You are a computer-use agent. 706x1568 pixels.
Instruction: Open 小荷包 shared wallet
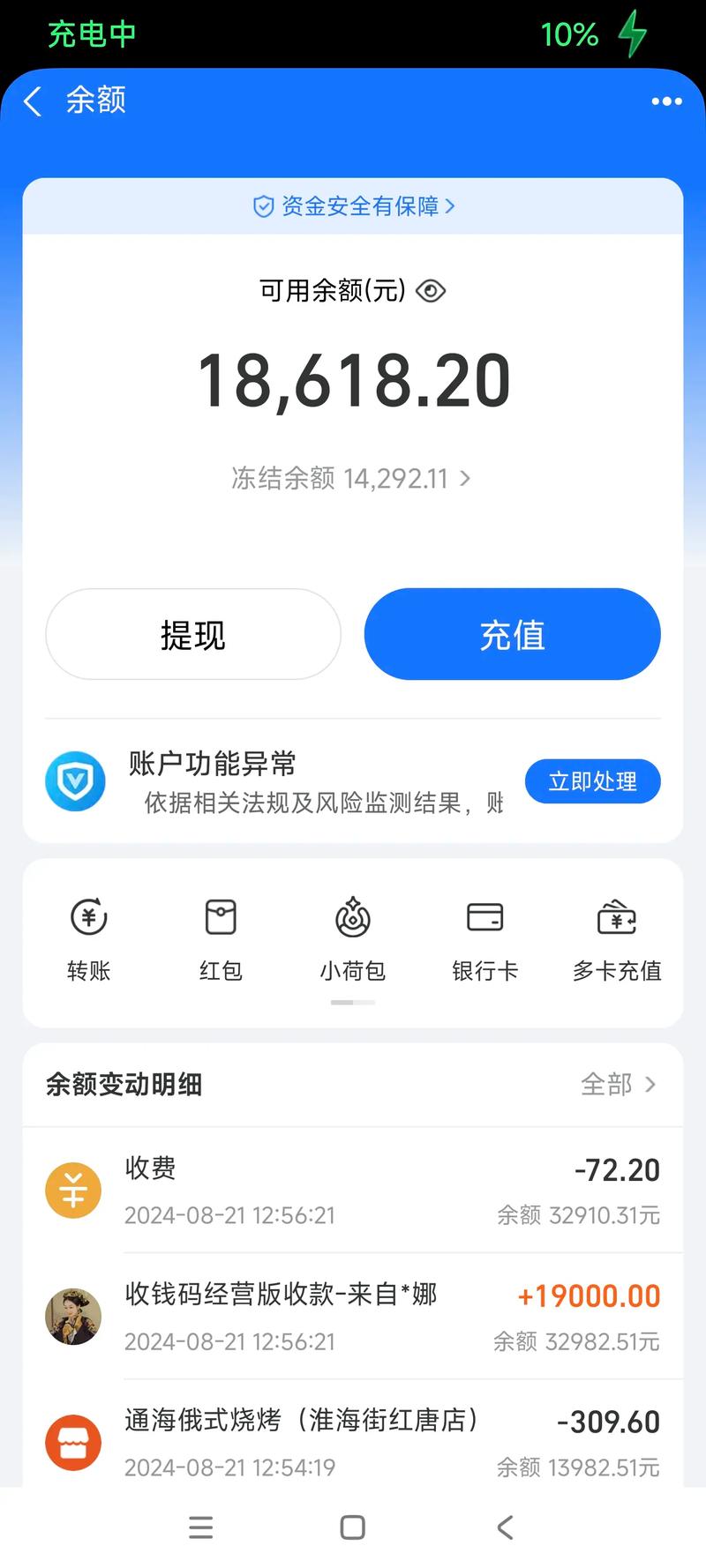pyautogui.click(x=352, y=939)
